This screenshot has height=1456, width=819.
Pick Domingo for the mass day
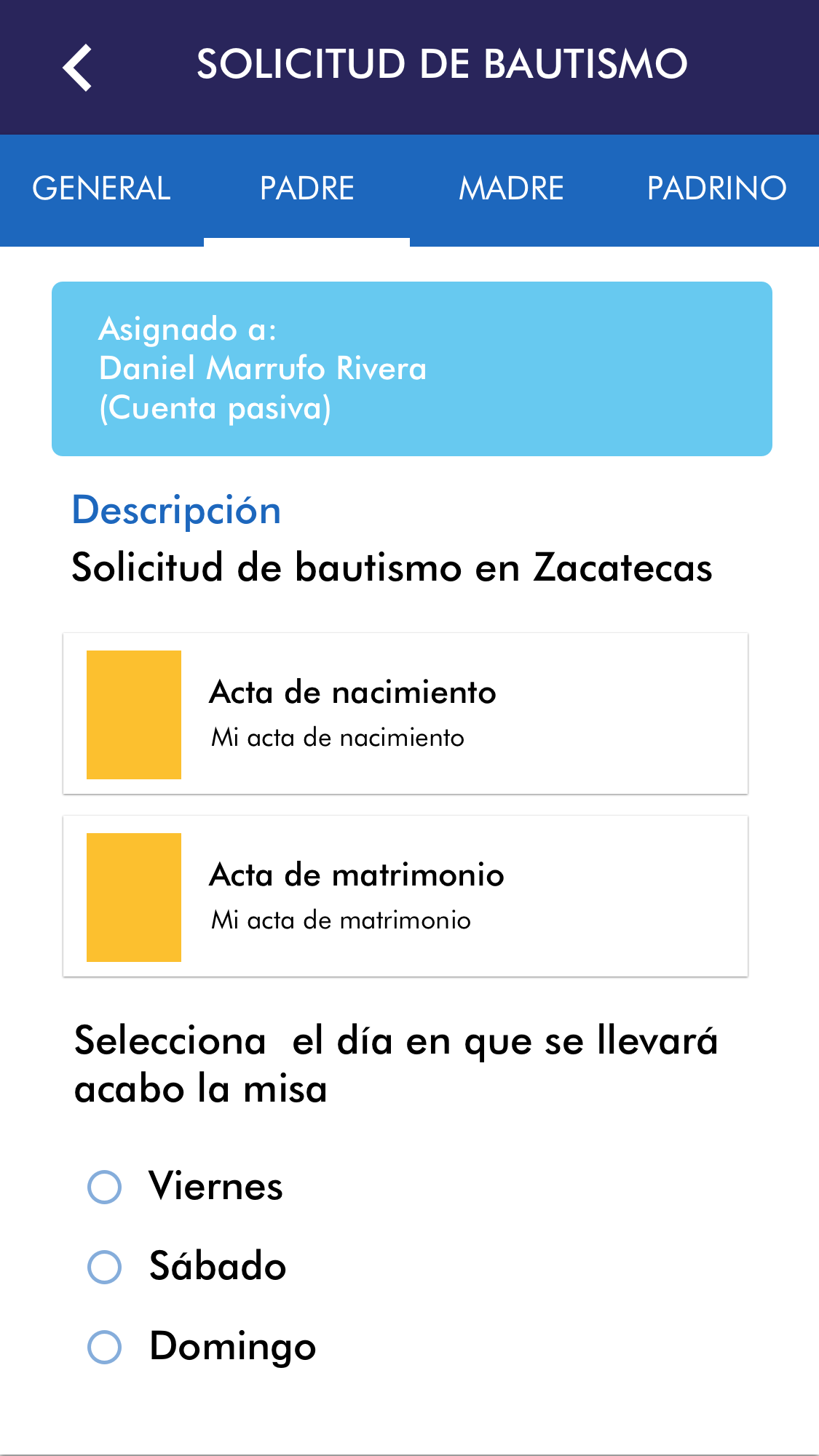(105, 1347)
